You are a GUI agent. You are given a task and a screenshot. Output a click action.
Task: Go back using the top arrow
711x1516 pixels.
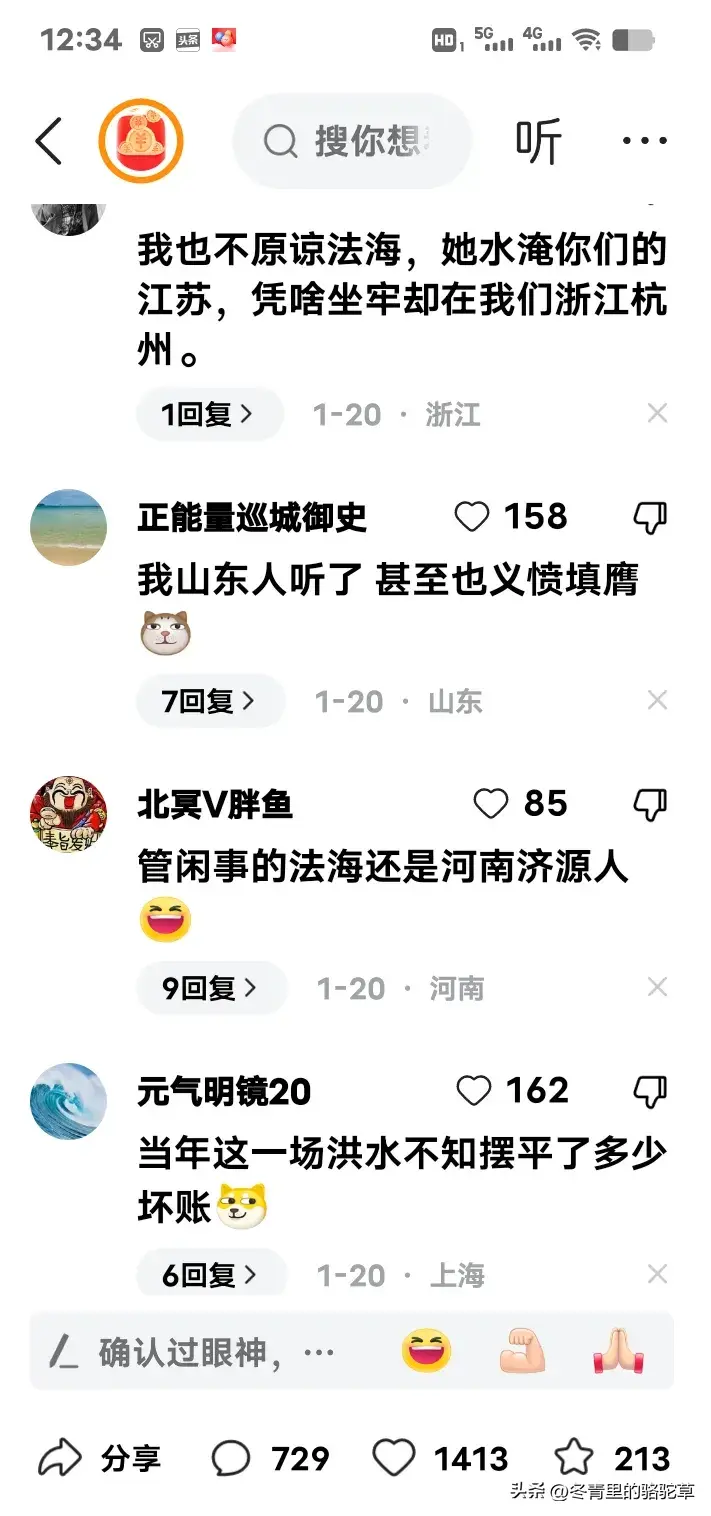pyautogui.click(x=49, y=142)
